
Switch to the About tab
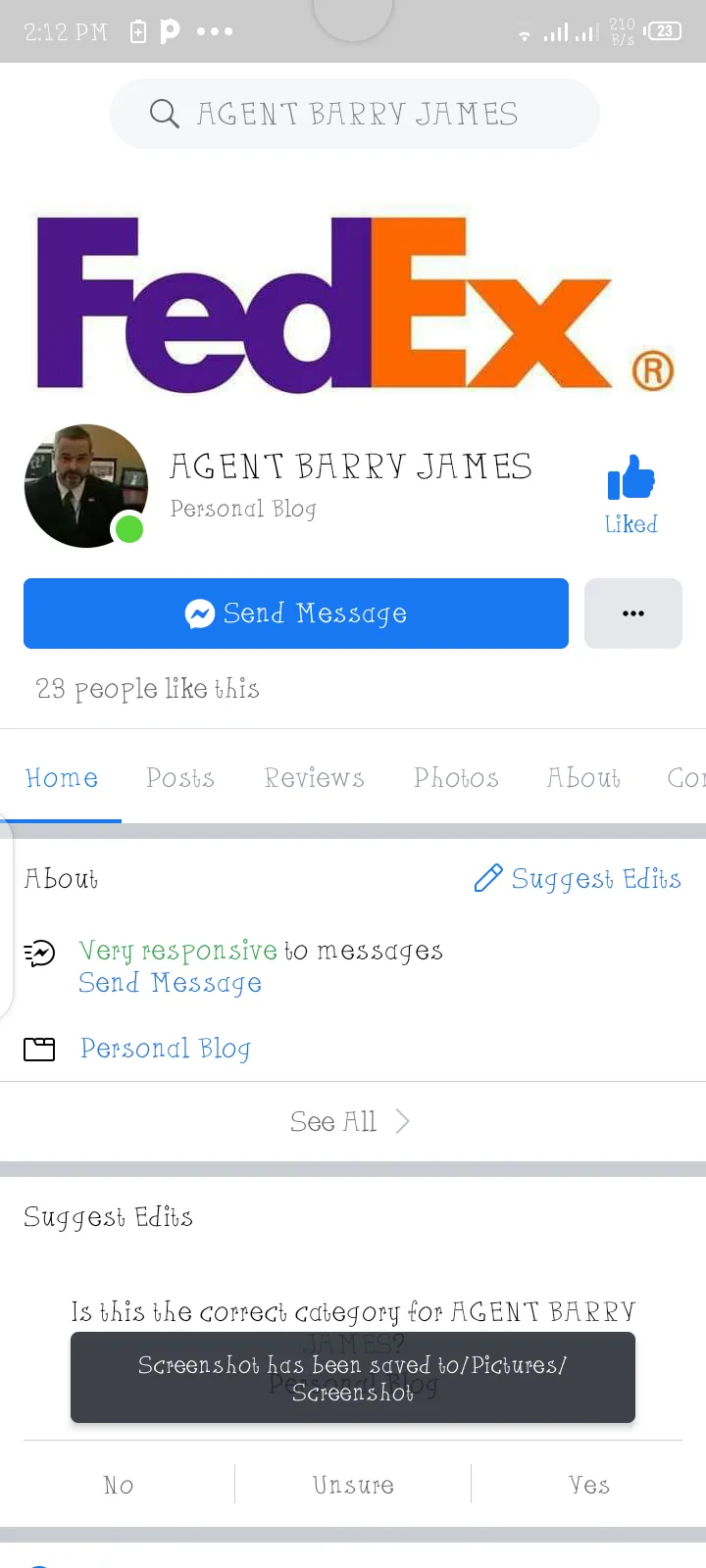tap(583, 778)
